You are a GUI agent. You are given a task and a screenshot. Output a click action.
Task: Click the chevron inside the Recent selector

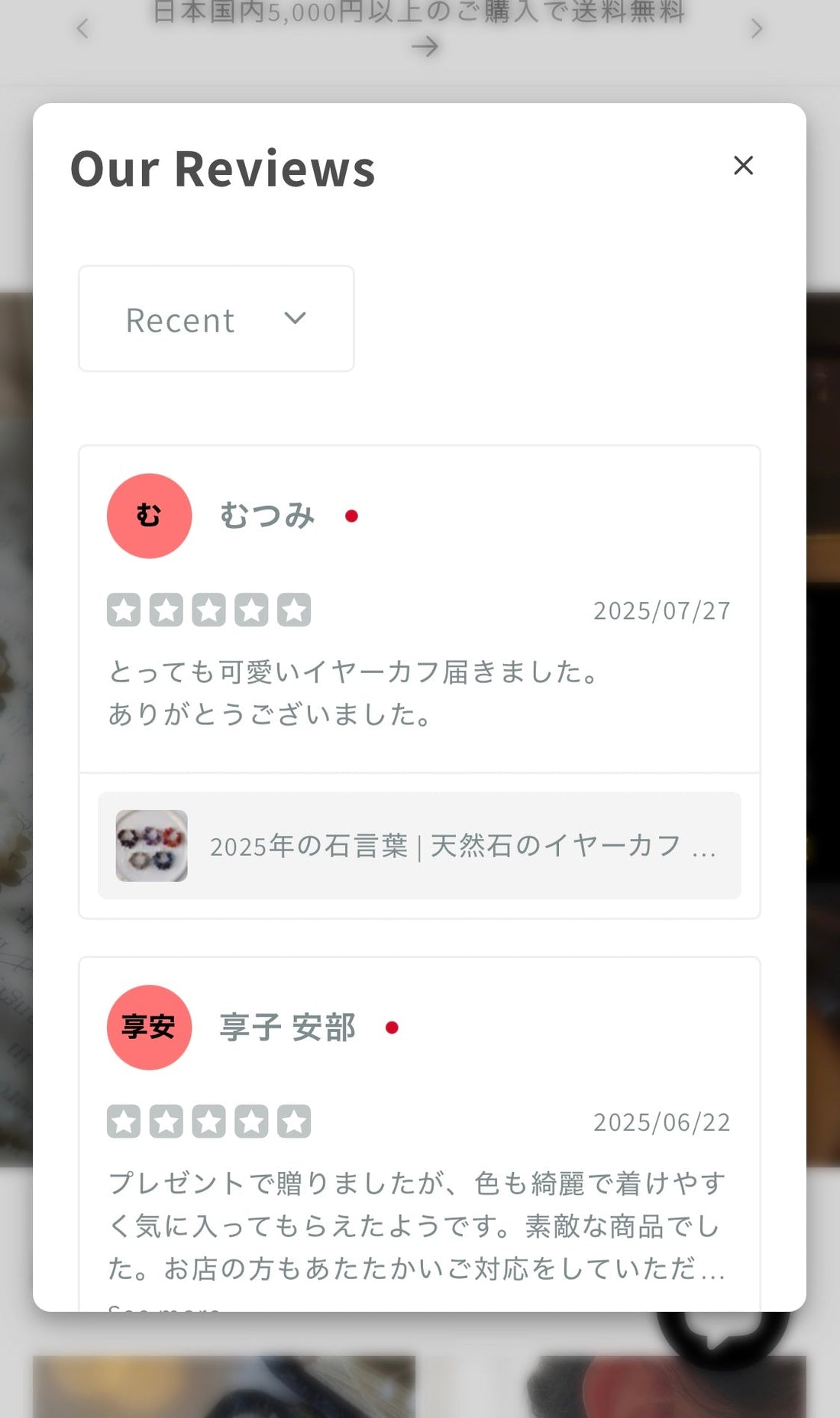[x=296, y=319]
